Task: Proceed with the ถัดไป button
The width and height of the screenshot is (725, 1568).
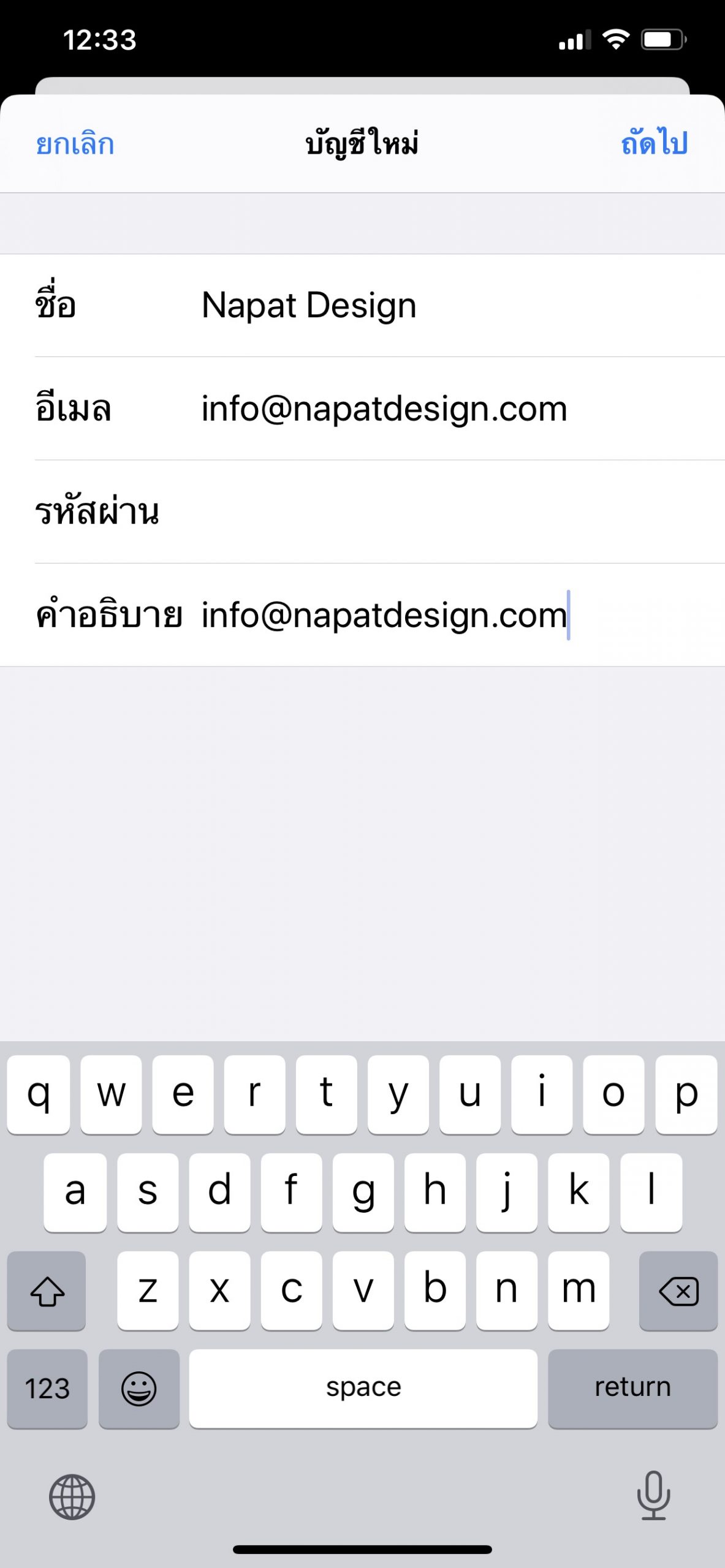Action: point(654,143)
